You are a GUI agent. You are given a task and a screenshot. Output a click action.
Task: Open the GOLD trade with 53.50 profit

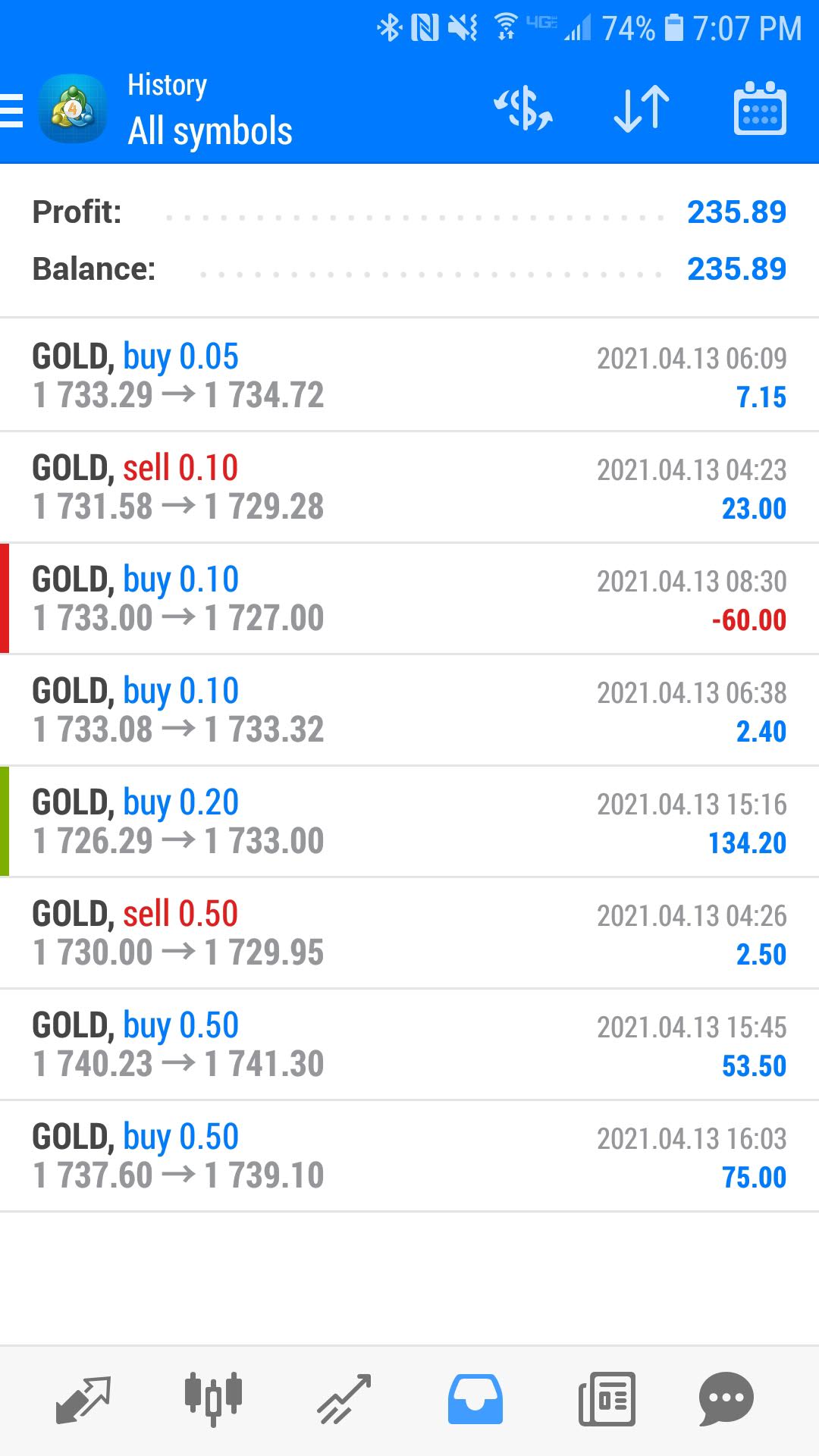click(x=409, y=1044)
